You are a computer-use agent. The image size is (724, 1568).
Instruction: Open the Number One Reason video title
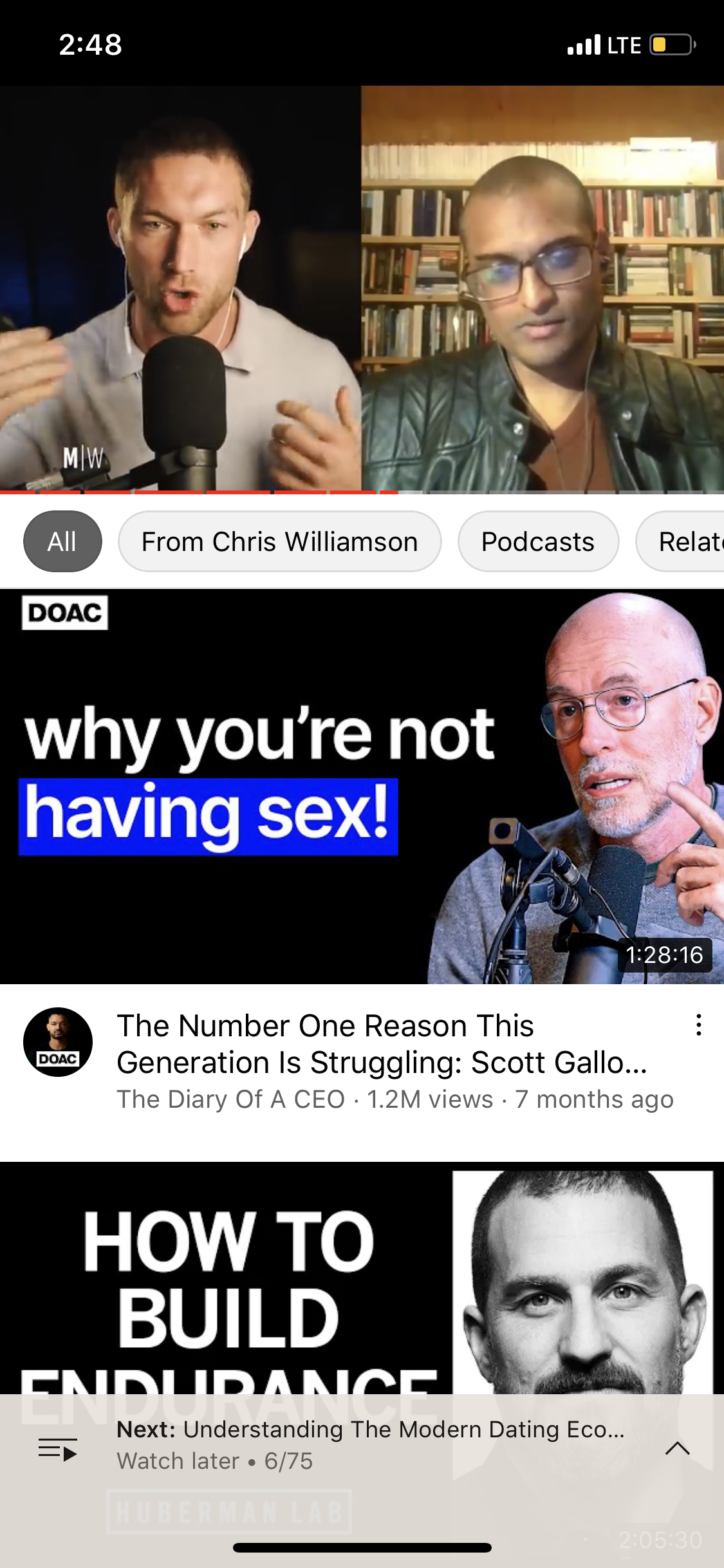[x=382, y=1044]
